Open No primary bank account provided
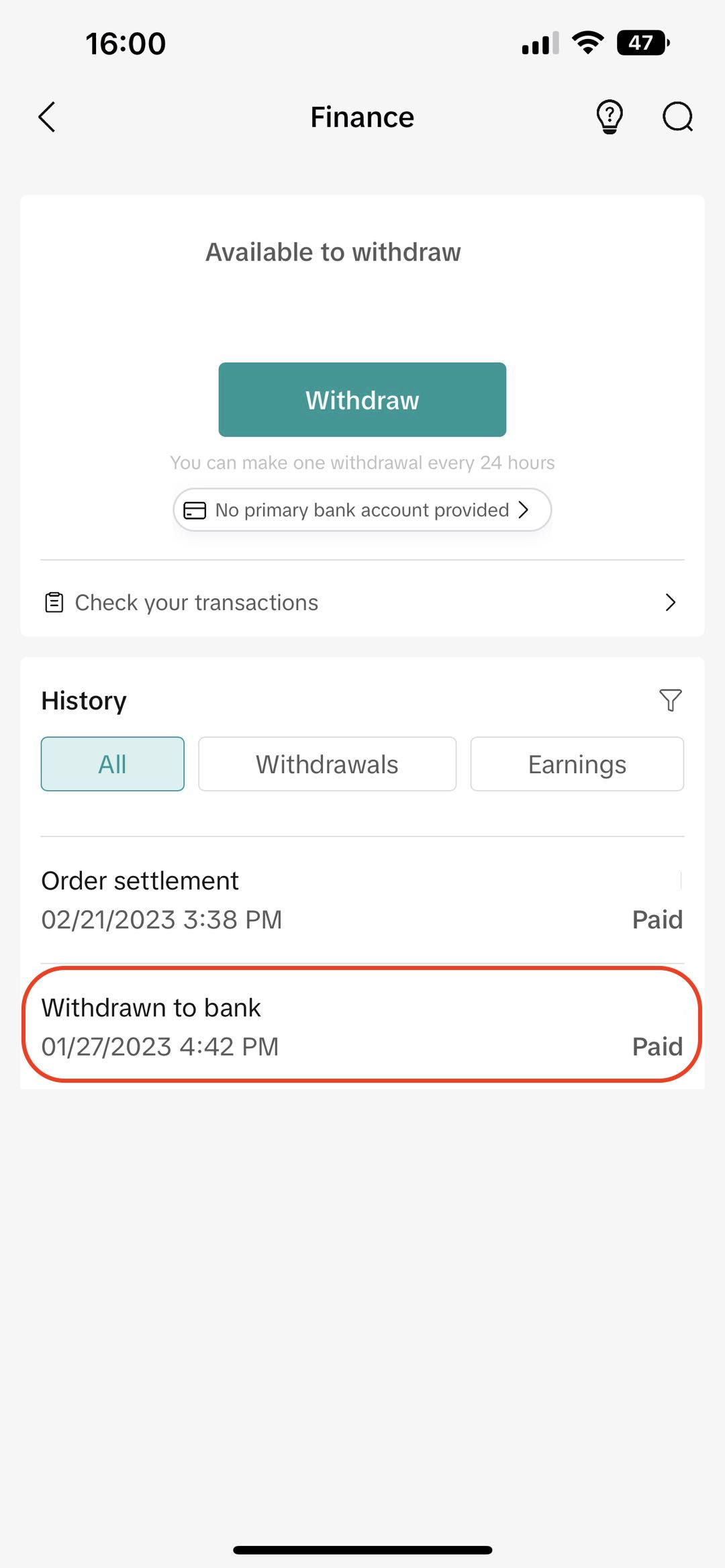 coord(362,510)
